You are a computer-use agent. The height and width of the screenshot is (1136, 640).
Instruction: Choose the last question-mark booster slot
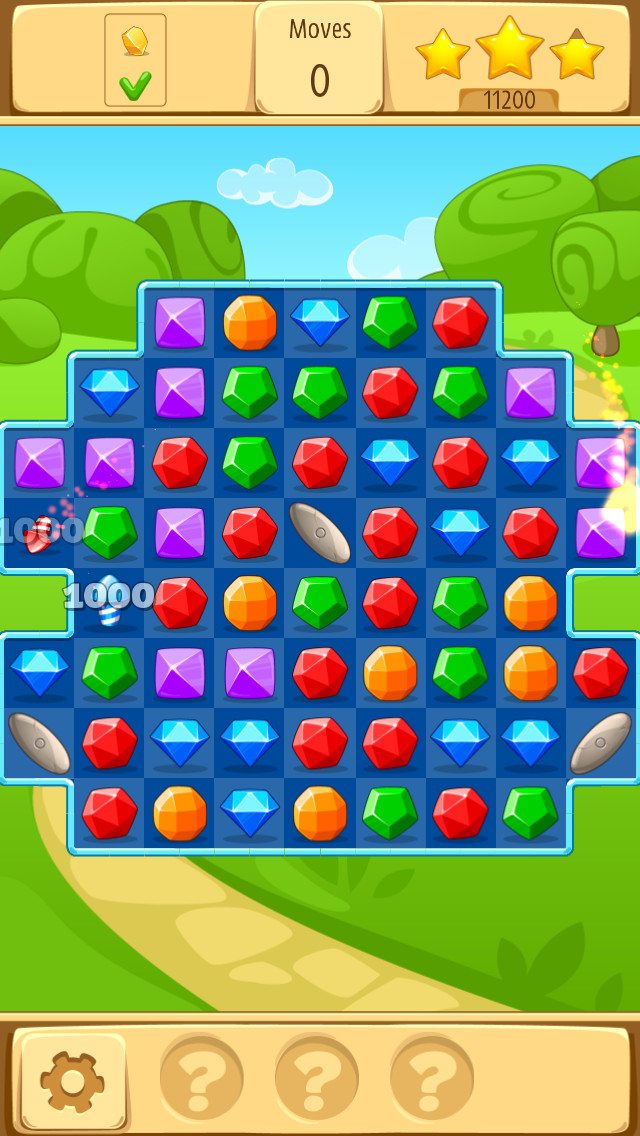click(432, 1079)
